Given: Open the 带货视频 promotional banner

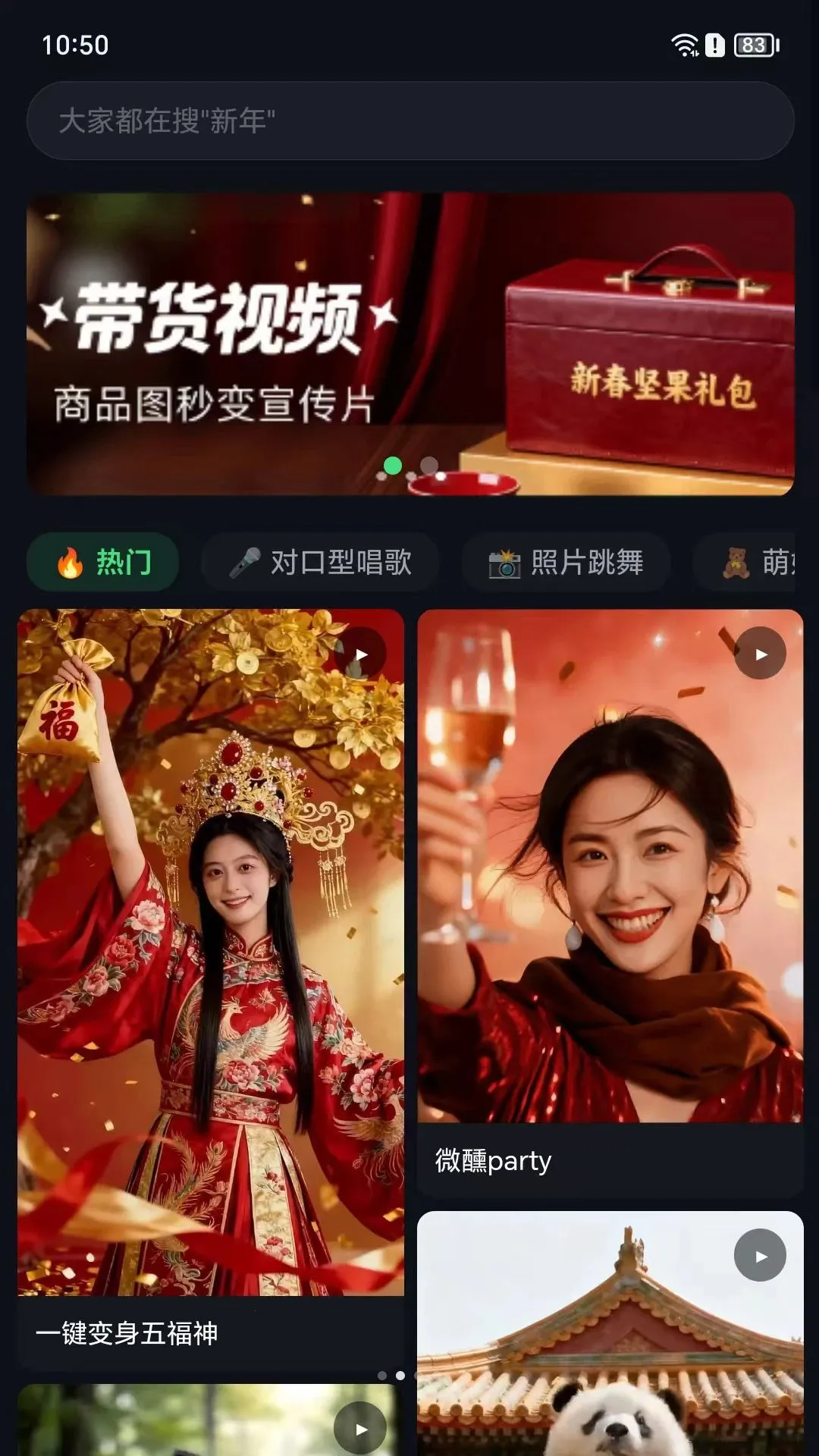Looking at the screenshot, I should click(410, 344).
